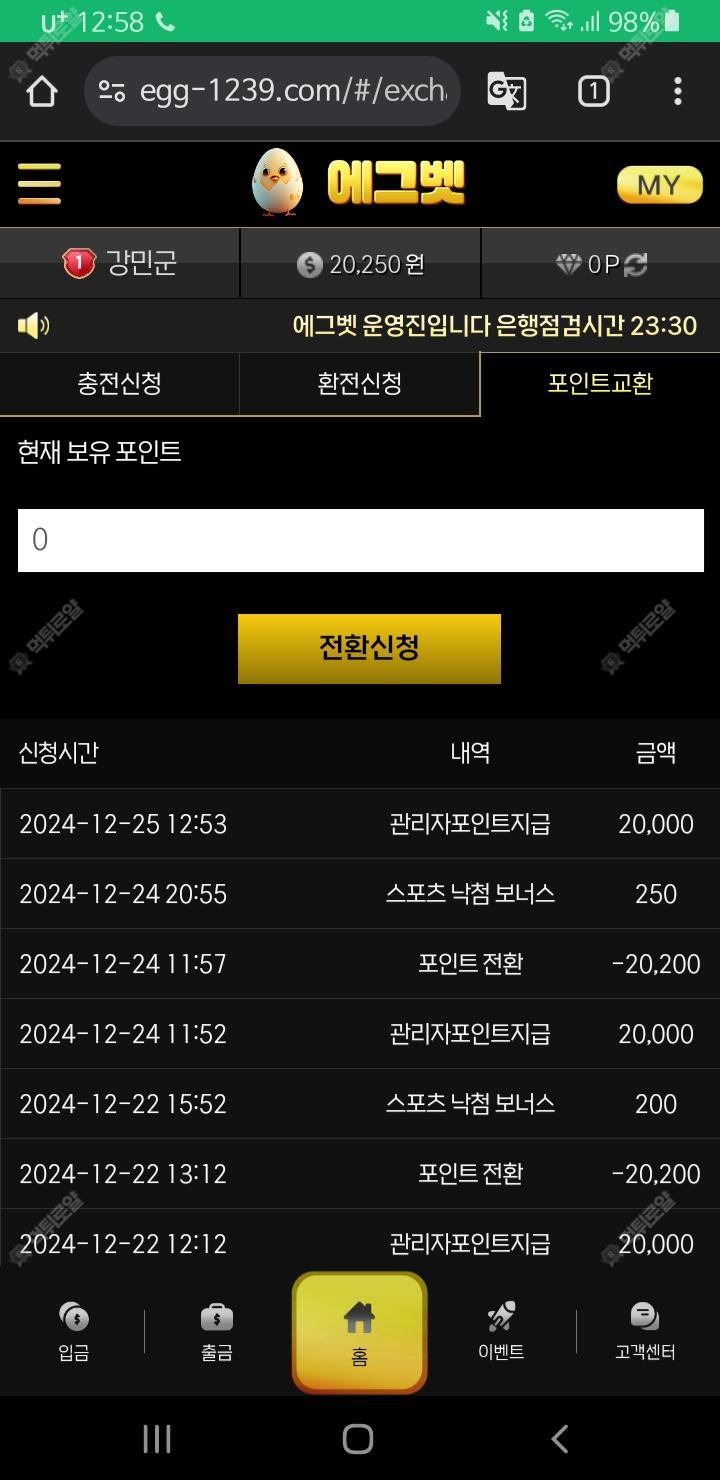
Task: Open the hamburger drawer menu
Action: click(39, 184)
